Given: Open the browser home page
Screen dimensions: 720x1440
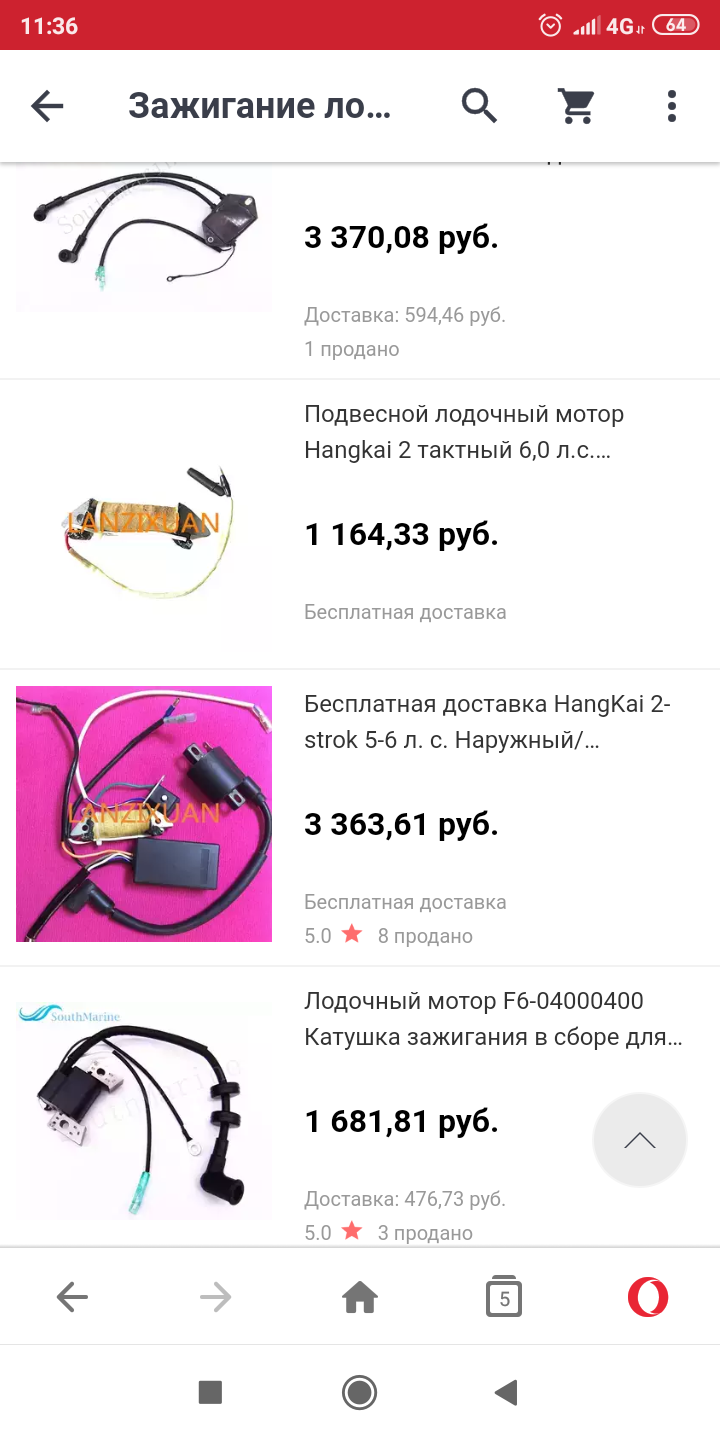Looking at the screenshot, I should (360, 1298).
